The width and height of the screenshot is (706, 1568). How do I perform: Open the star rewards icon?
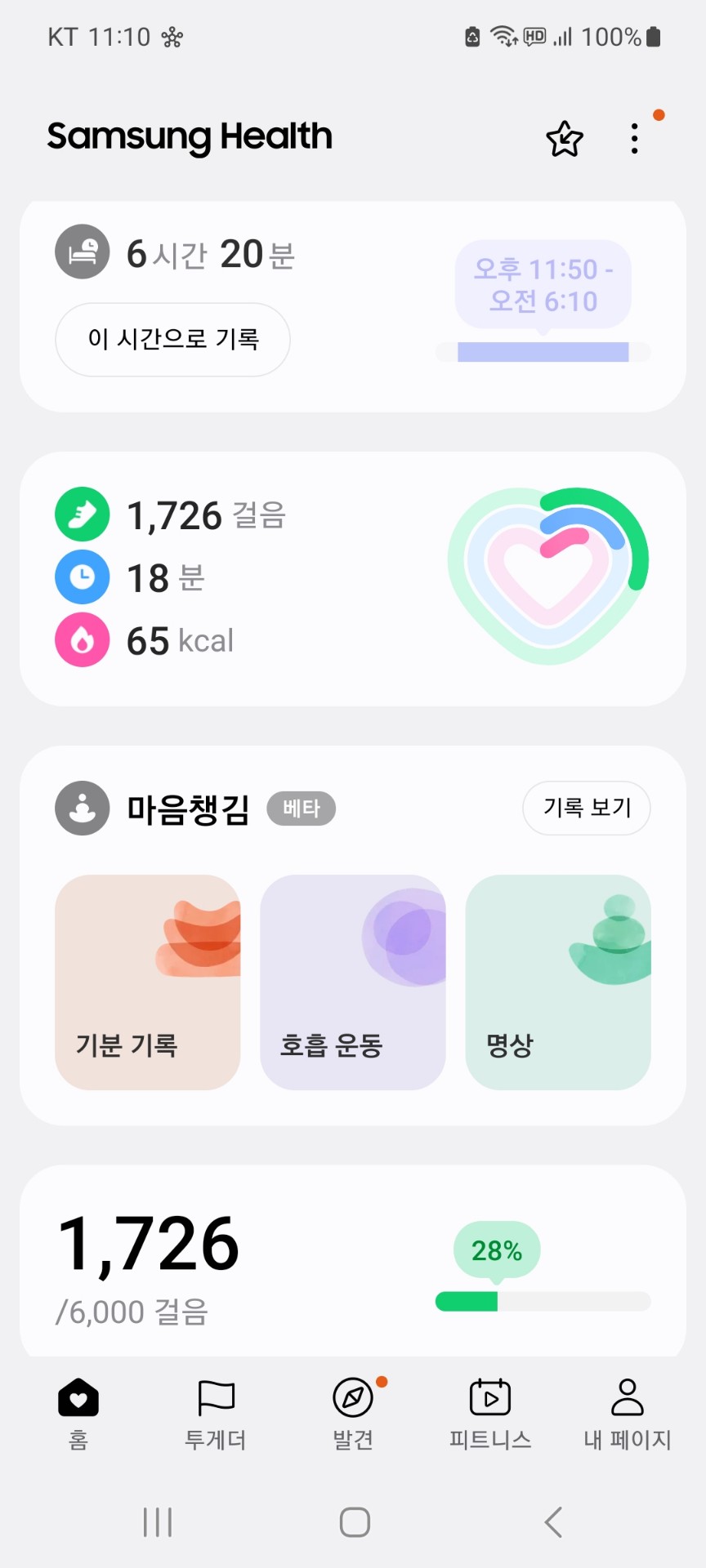click(x=565, y=139)
